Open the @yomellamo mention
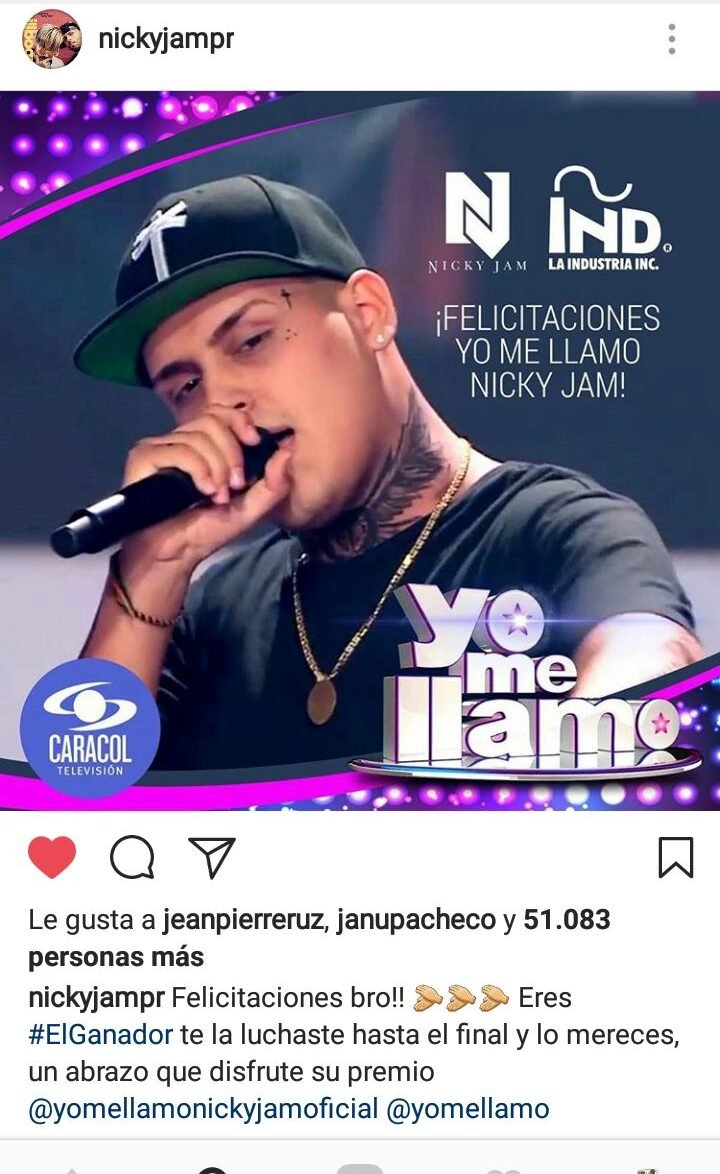Screen dimensions: 720x1174 tap(468, 1108)
